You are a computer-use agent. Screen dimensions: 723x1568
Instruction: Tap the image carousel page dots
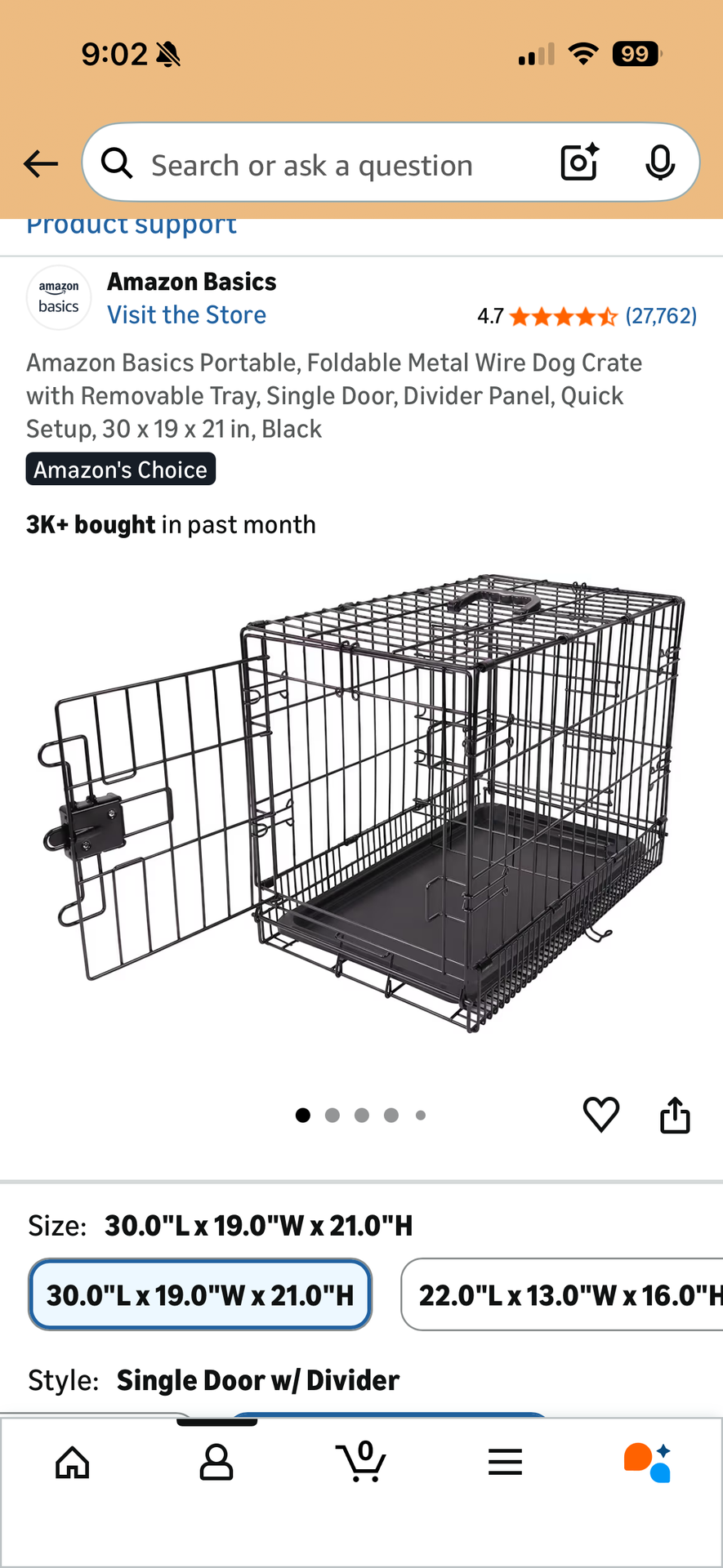pyautogui.click(x=361, y=1115)
